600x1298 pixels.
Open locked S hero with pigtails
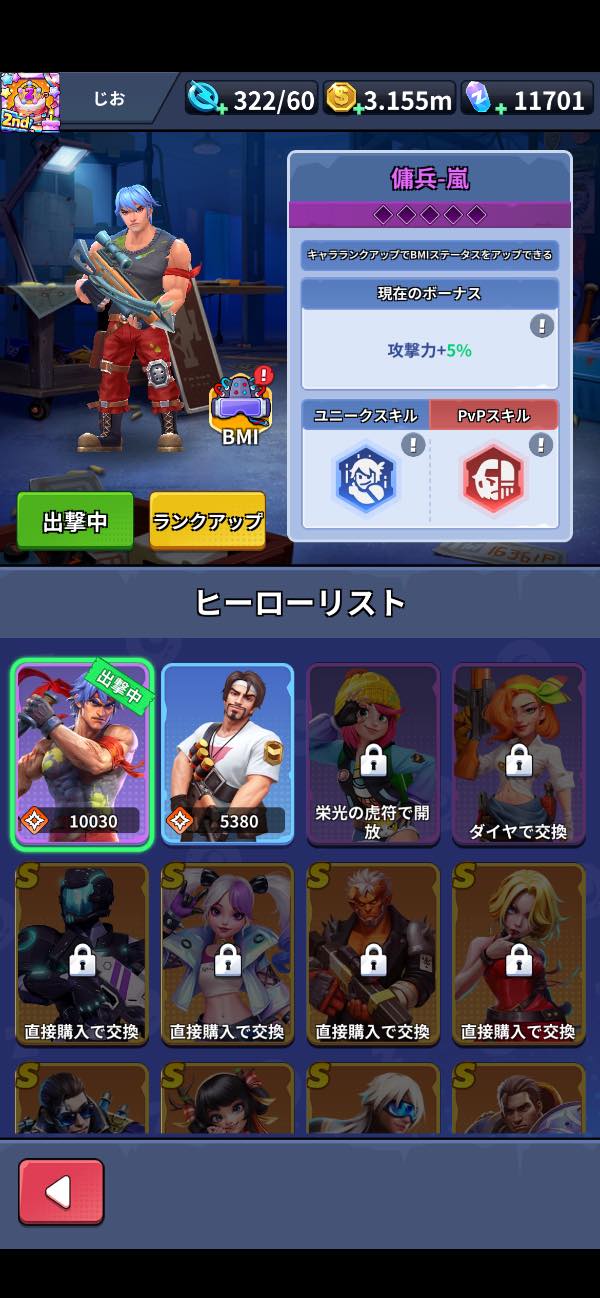(x=228, y=955)
